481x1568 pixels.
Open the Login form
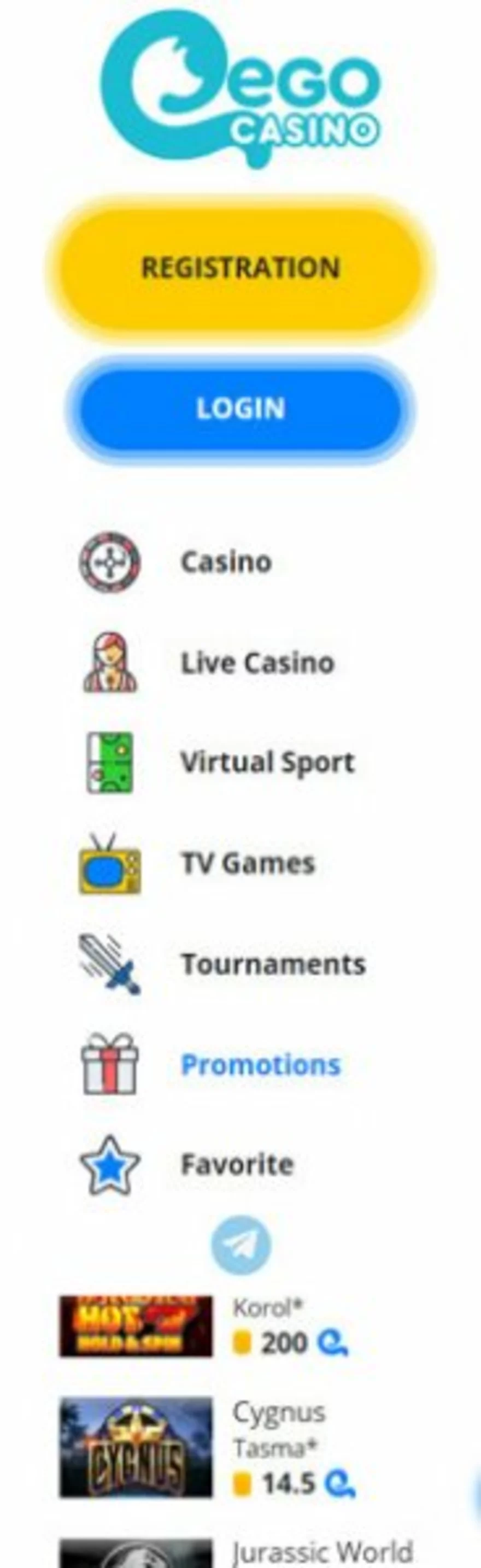point(240,409)
